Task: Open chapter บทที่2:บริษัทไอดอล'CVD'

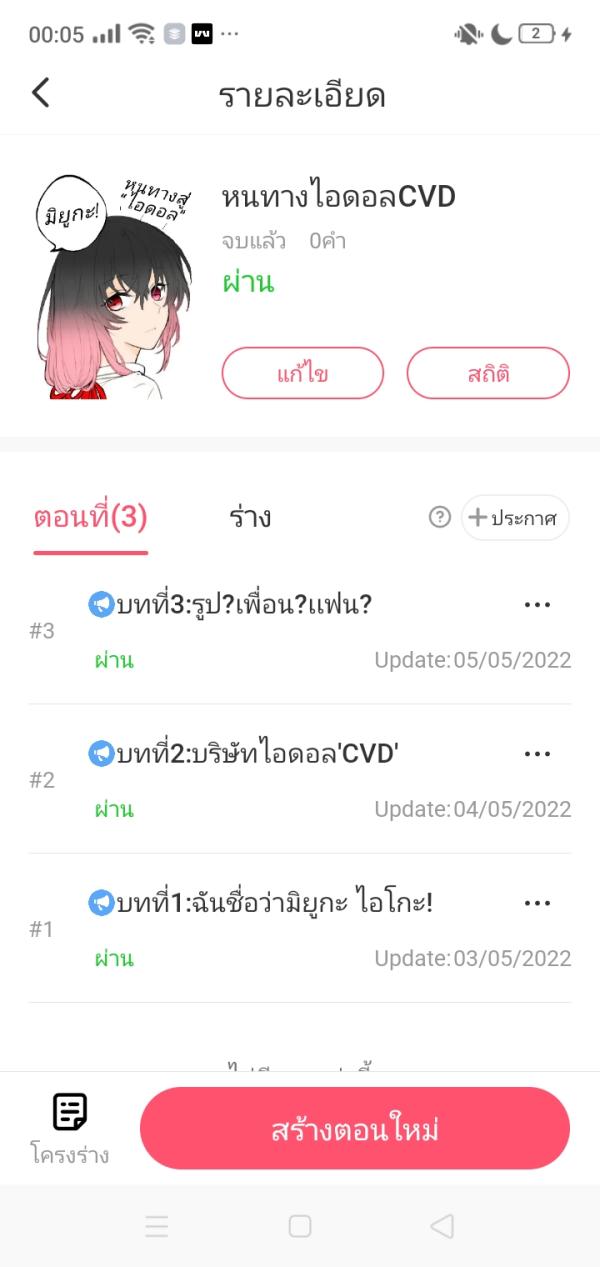Action: [257, 754]
